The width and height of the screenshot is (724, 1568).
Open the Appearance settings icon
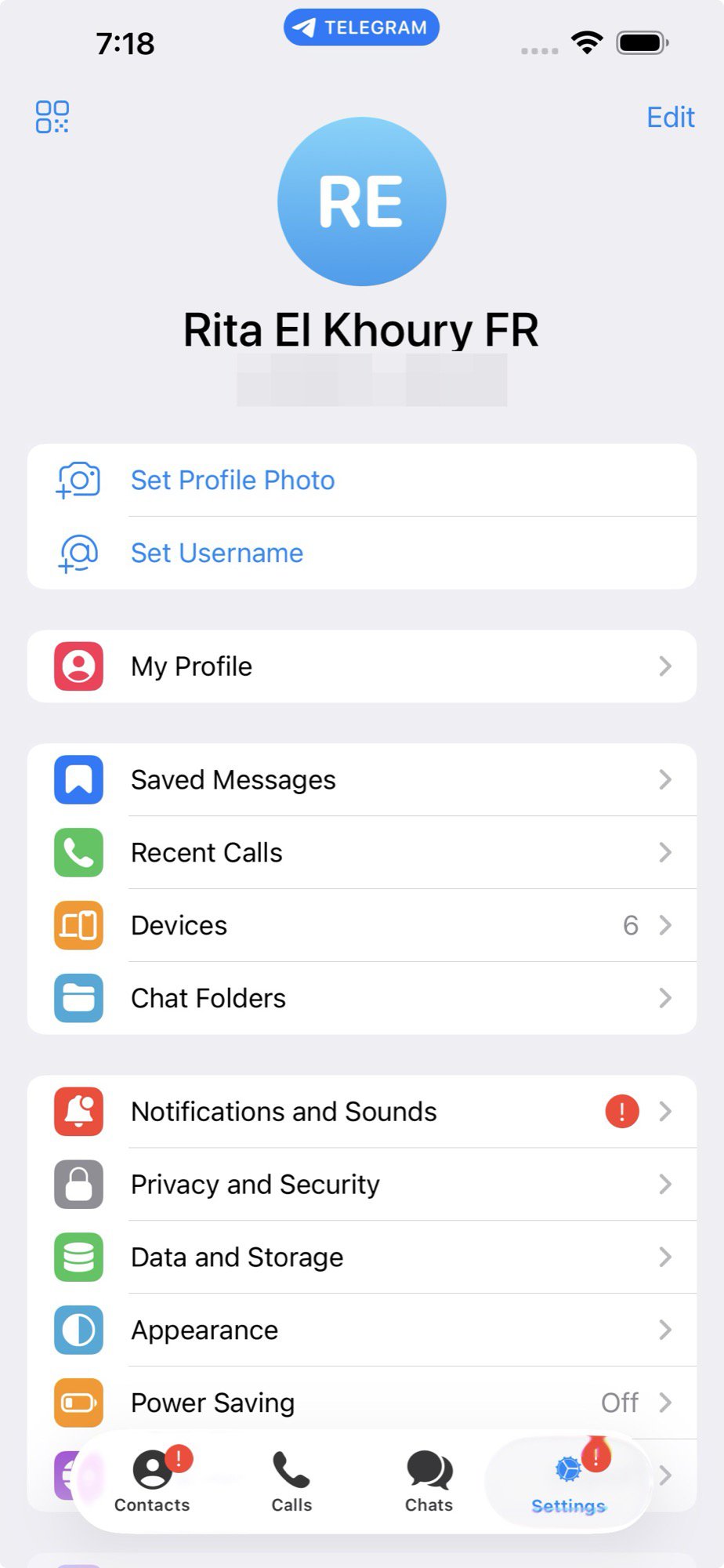click(77, 1330)
